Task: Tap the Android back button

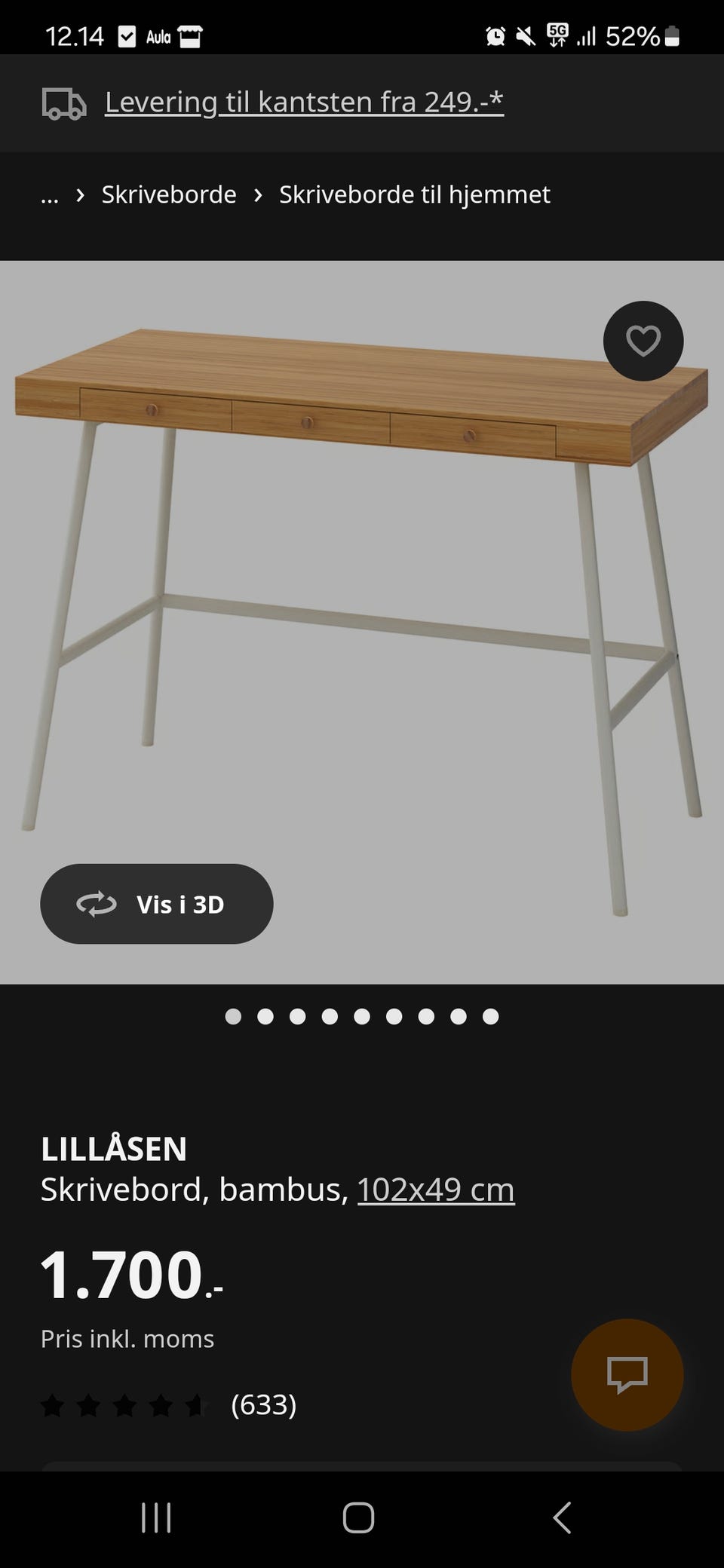Action: click(561, 1519)
